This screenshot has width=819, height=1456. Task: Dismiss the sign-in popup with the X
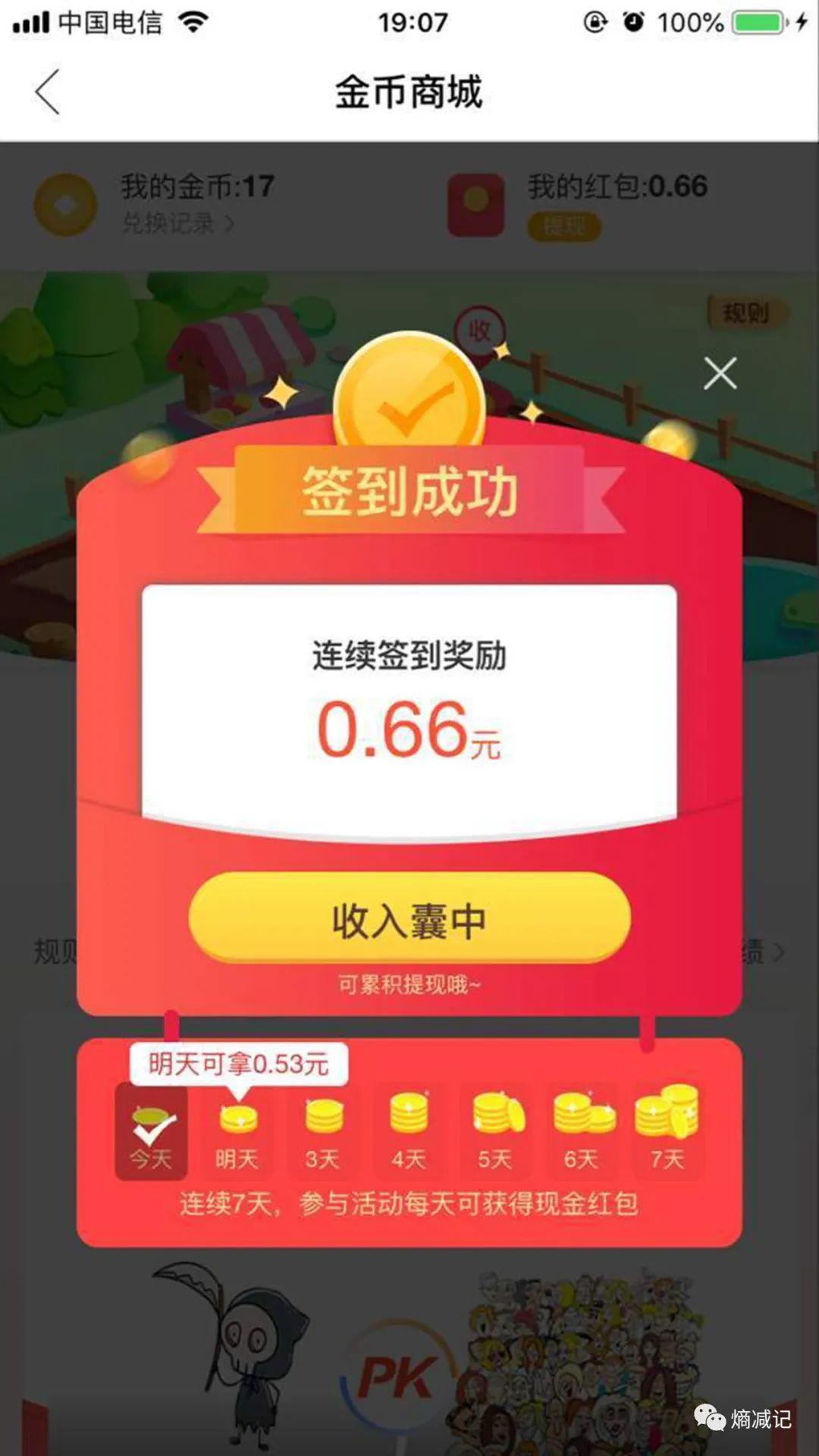719,372
